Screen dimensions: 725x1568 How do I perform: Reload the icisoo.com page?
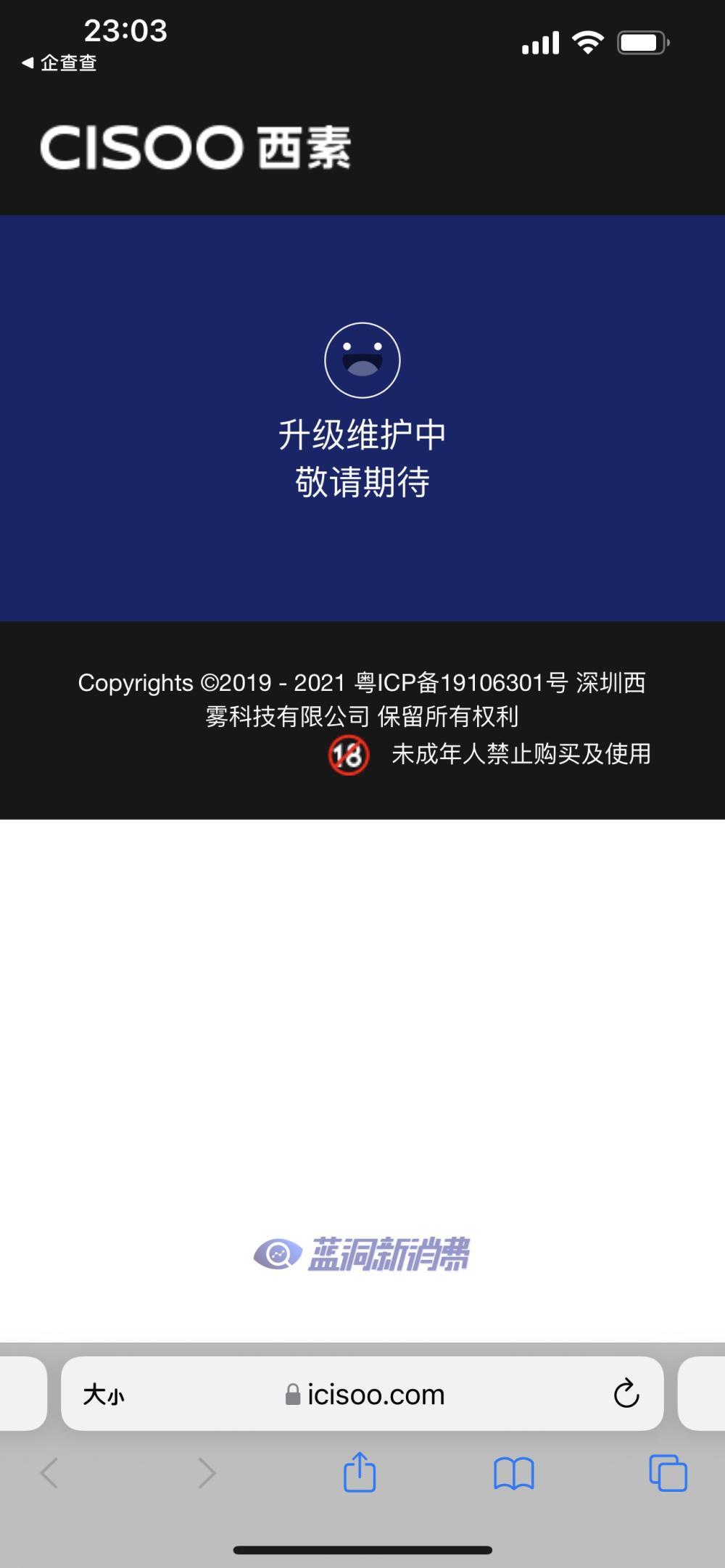(x=626, y=1393)
